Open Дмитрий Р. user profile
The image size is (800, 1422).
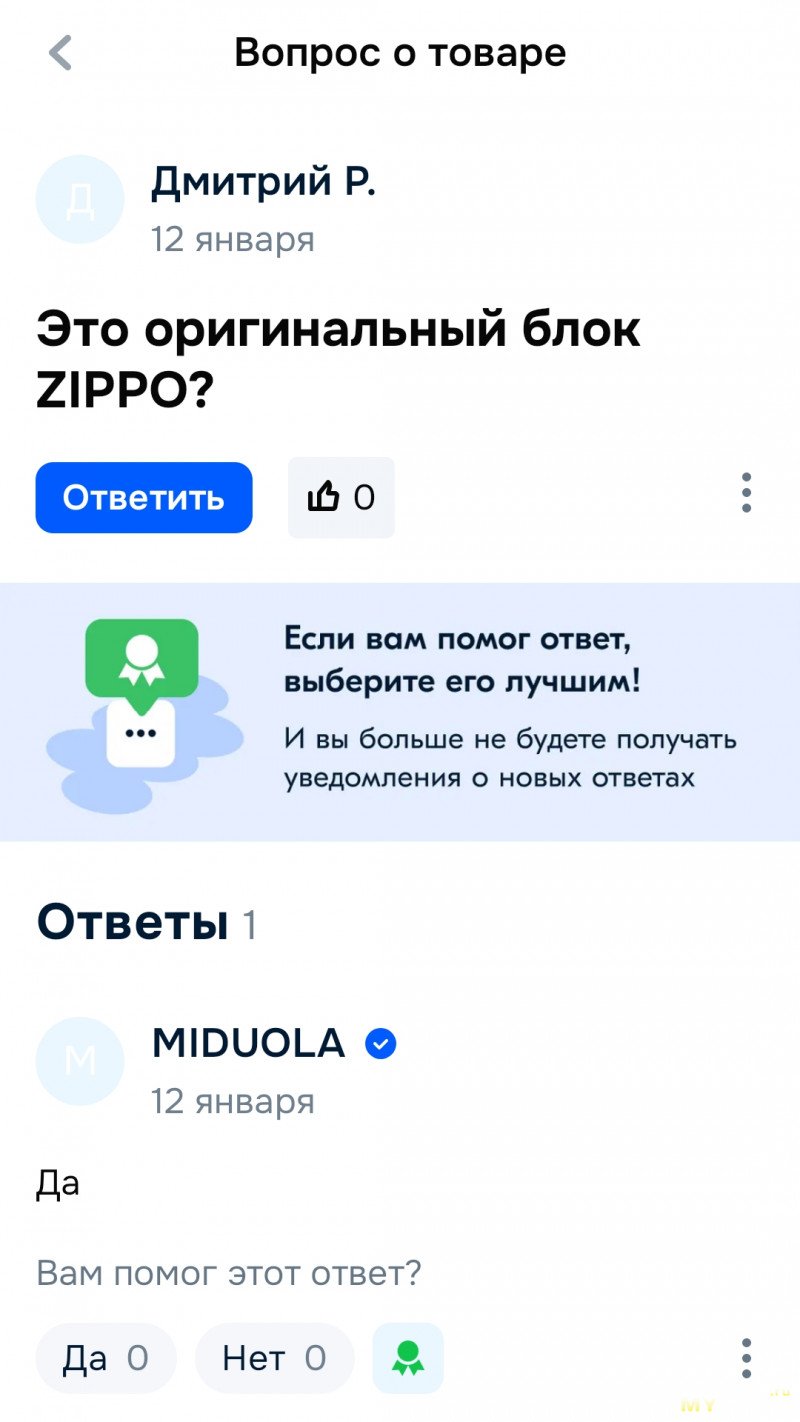tap(263, 182)
